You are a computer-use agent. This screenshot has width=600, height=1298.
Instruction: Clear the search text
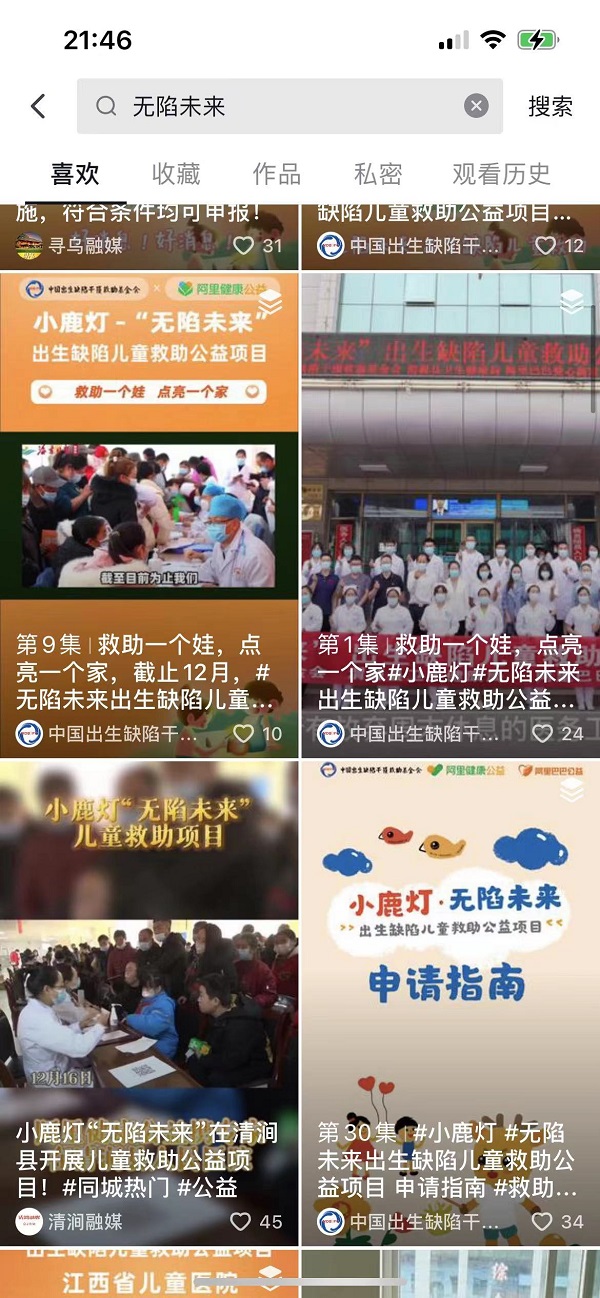tap(476, 106)
